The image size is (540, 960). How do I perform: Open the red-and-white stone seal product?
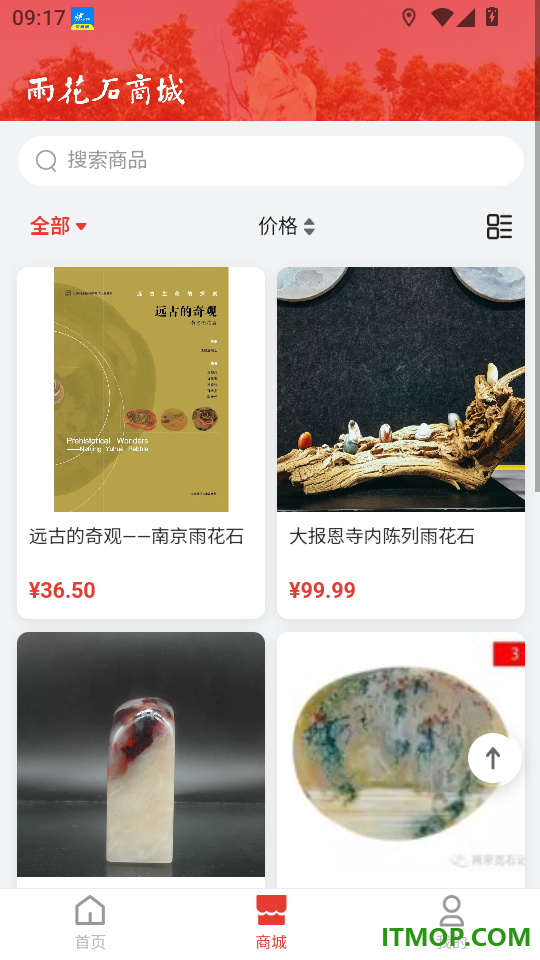coord(141,760)
